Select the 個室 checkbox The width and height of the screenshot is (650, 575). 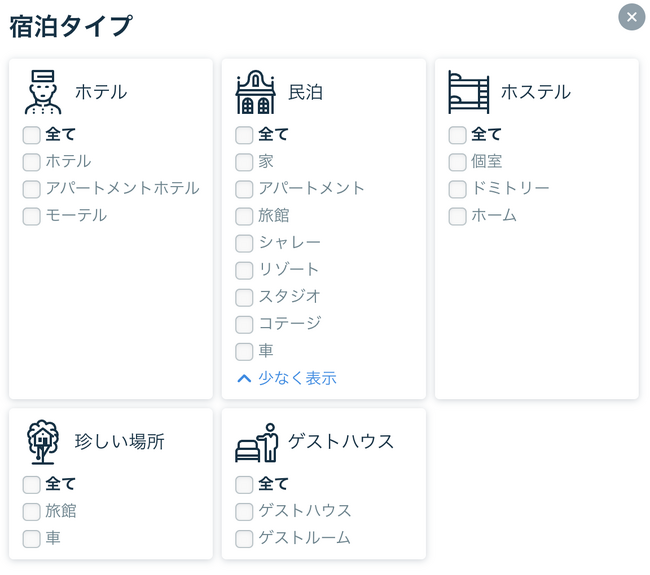pyautogui.click(x=458, y=162)
